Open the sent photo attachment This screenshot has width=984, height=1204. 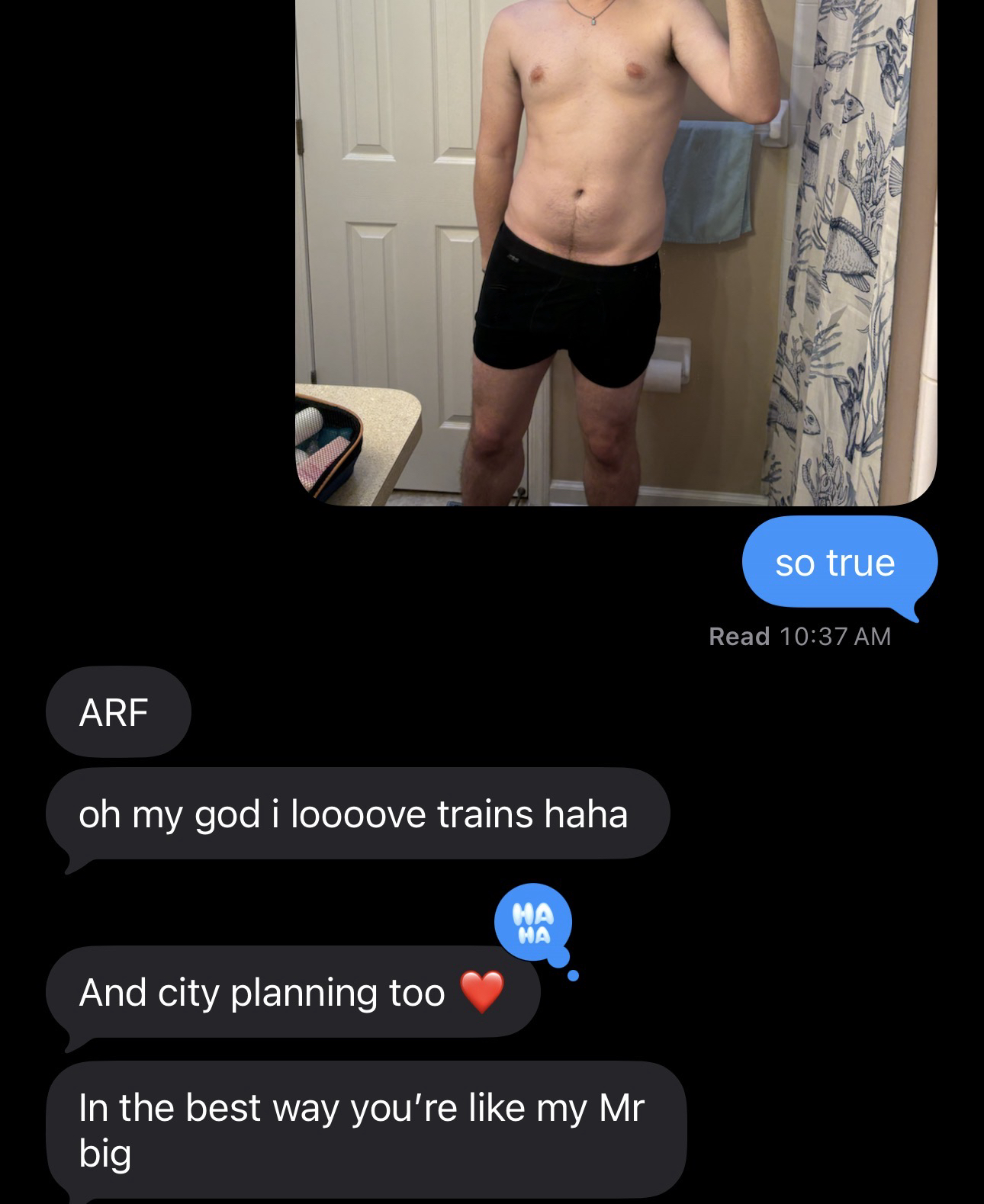click(616, 252)
